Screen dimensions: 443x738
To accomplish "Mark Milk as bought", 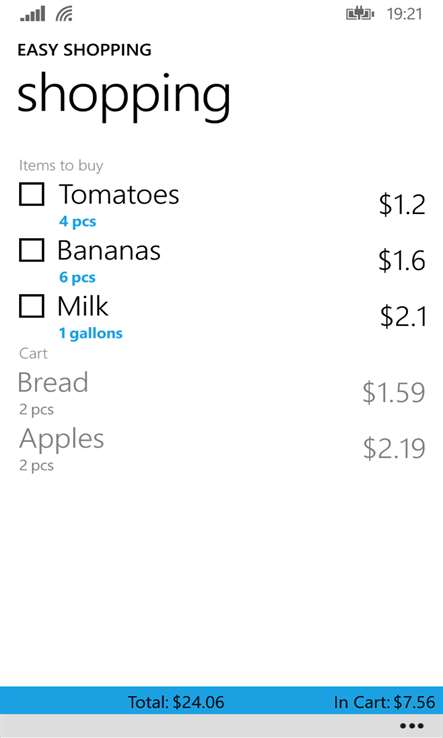I will coord(32,306).
